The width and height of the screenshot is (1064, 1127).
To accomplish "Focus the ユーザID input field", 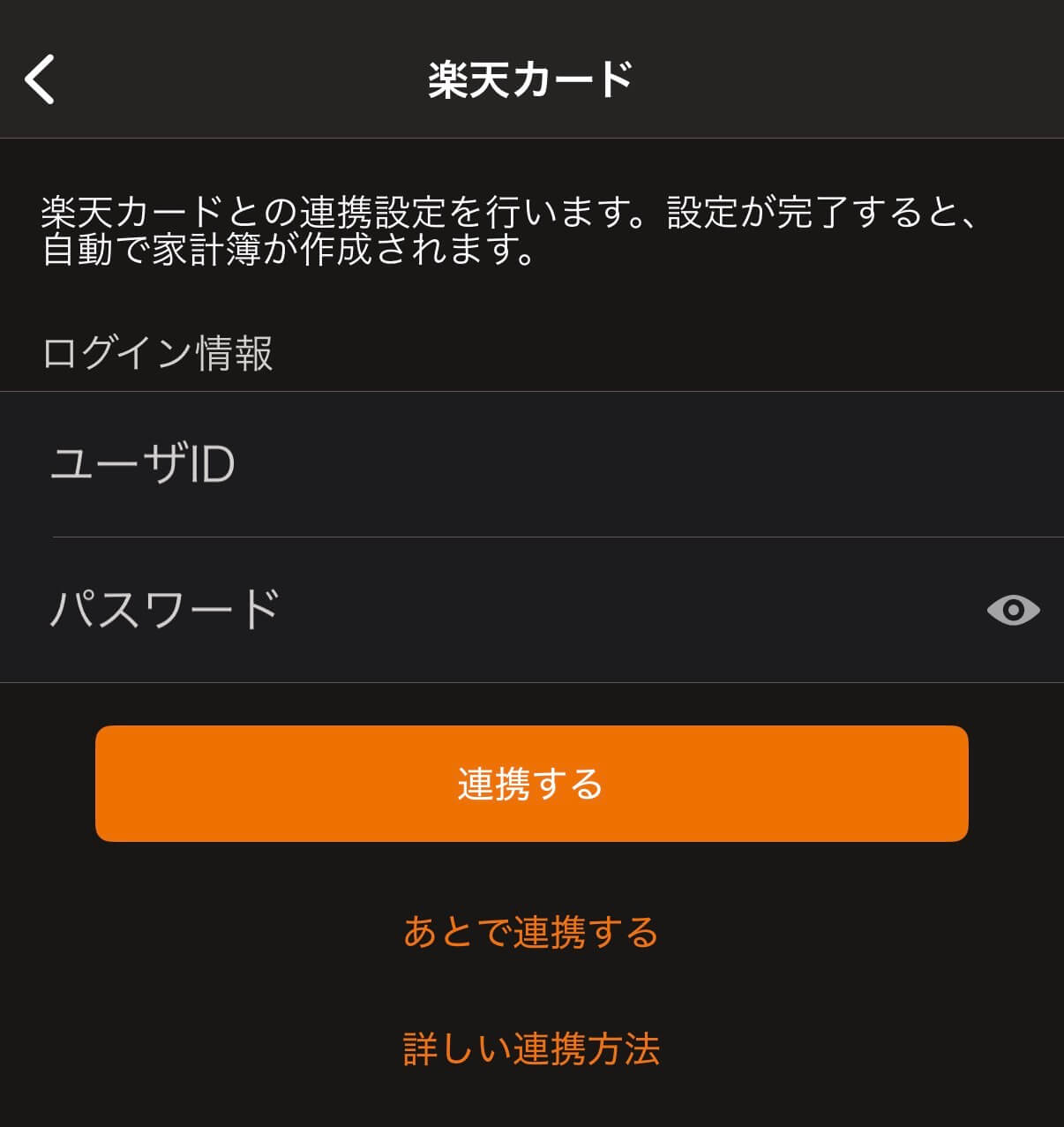I will coord(529,464).
